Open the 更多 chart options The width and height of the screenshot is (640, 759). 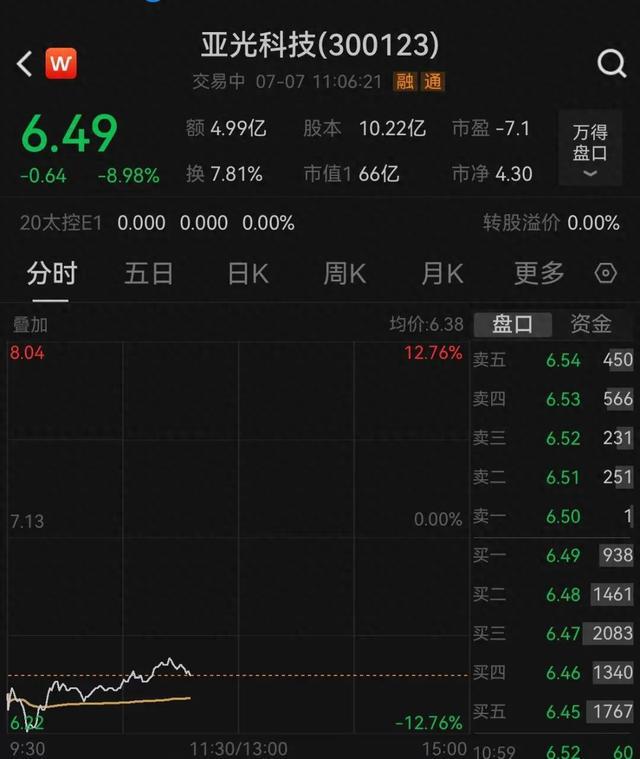tap(539, 273)
